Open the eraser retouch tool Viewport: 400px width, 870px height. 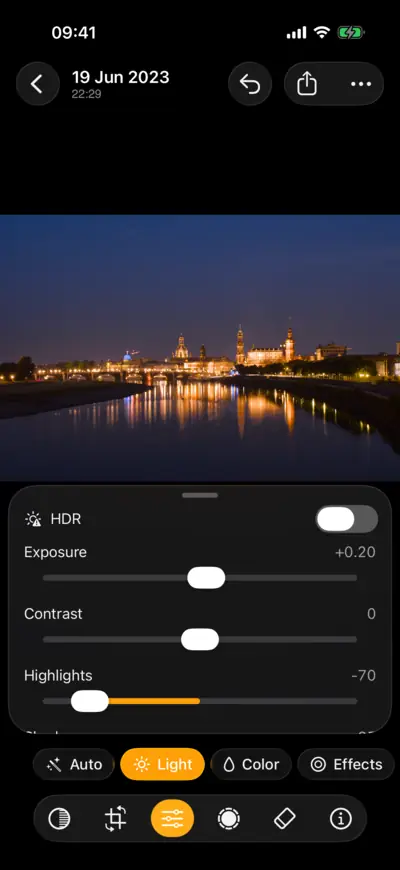[285, 818]
